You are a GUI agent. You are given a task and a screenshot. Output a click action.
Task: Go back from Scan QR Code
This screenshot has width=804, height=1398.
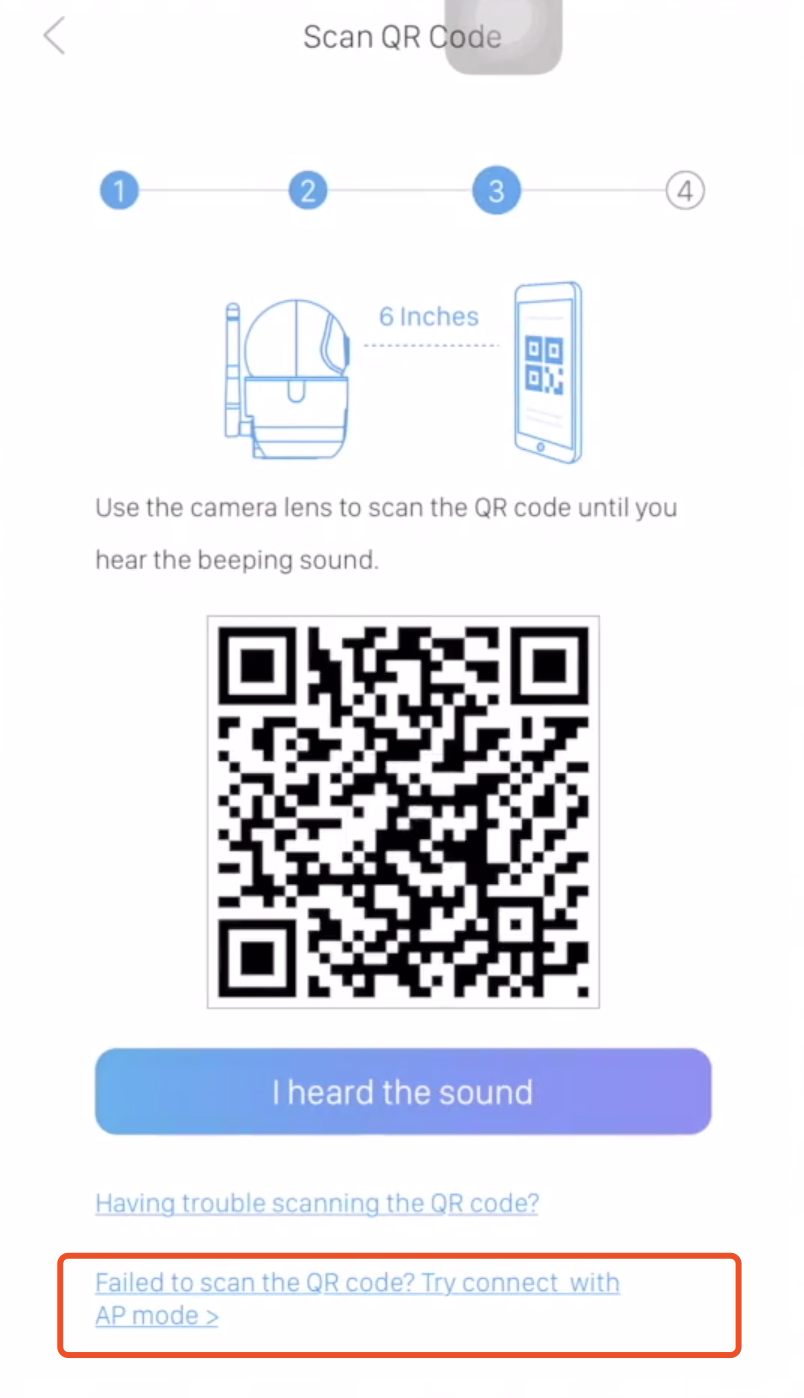pos(54,37)
